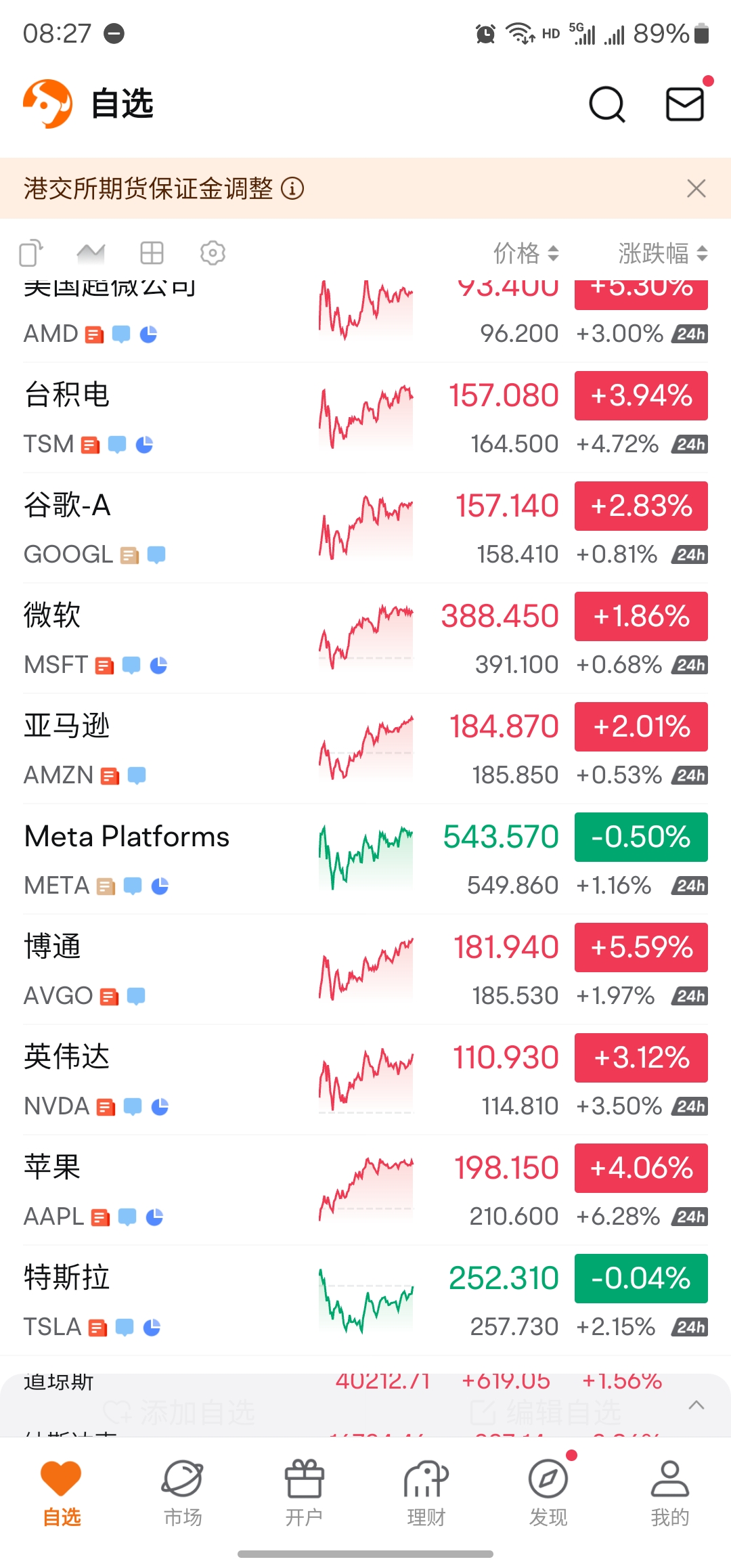Switch to the 市场 tab
This screenshot has height=1568, width=731.
coord(183,1494)
